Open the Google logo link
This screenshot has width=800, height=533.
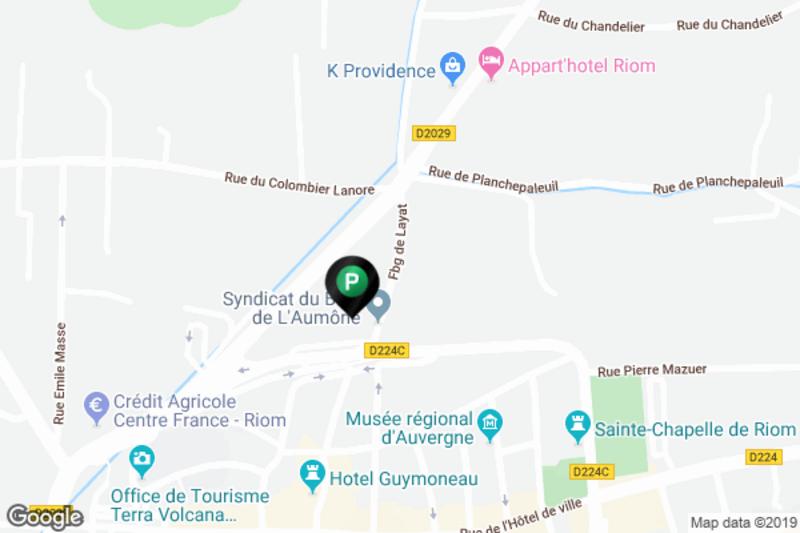pyautogui.click(x=44, y=517)
